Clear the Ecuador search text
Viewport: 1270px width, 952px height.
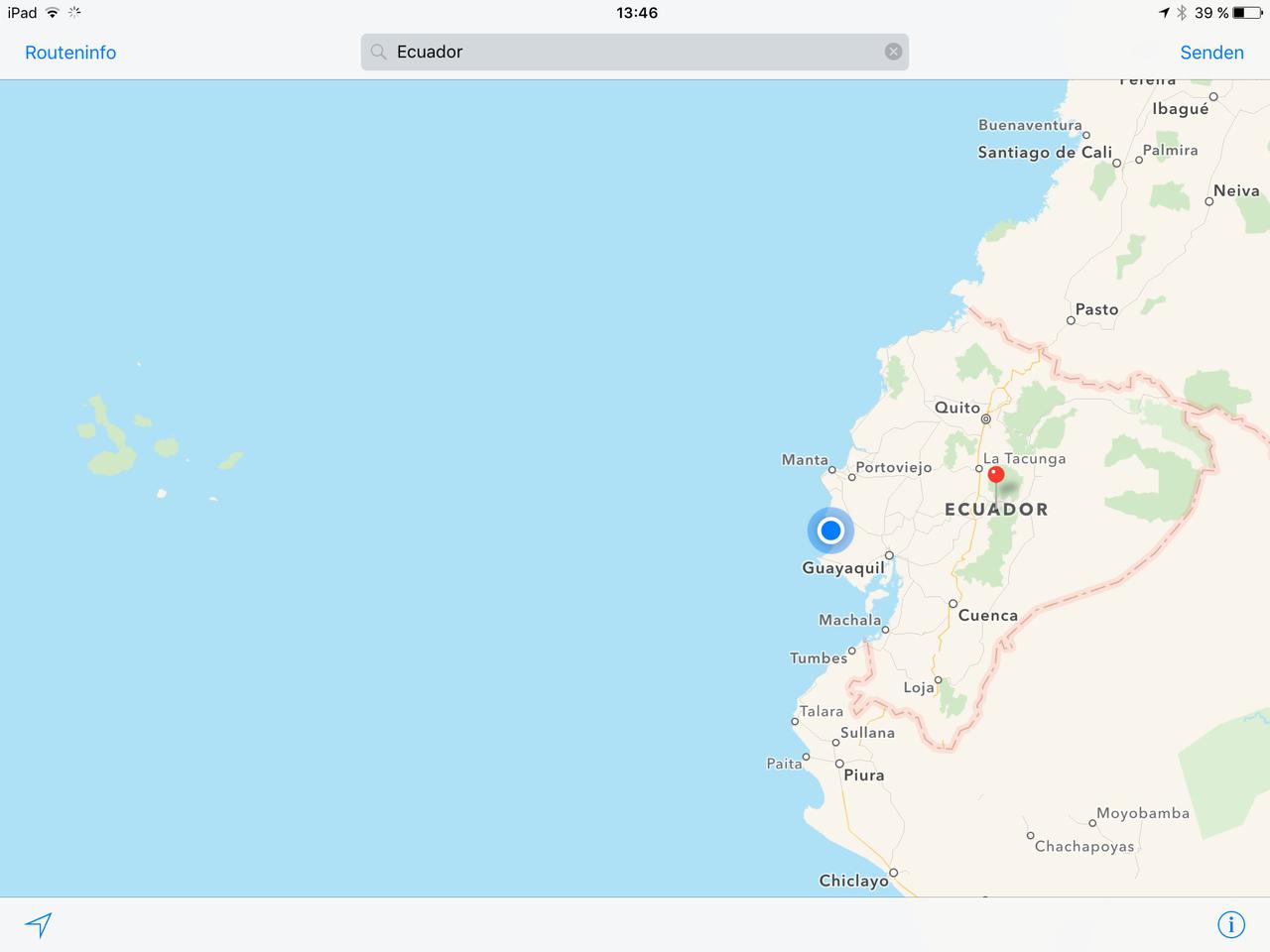[893, 52]
